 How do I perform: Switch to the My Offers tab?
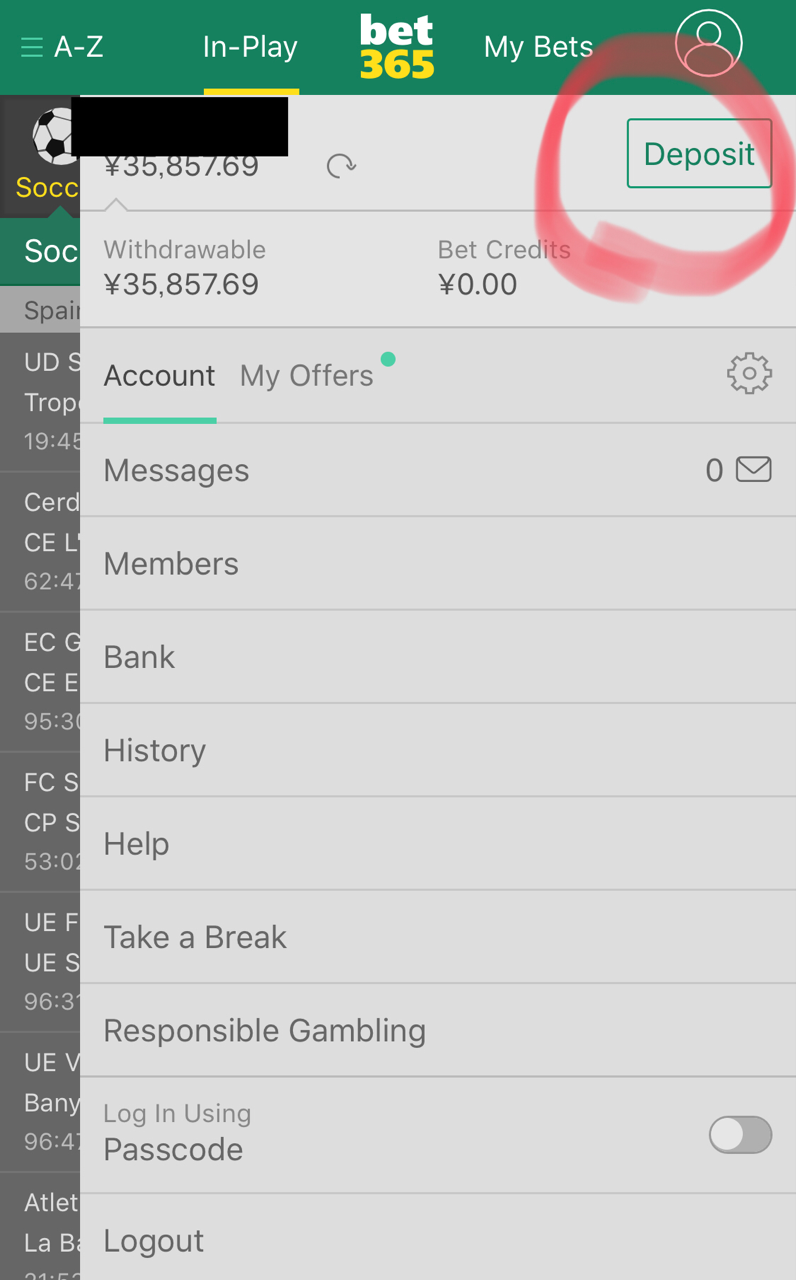(x=307, y=376)
